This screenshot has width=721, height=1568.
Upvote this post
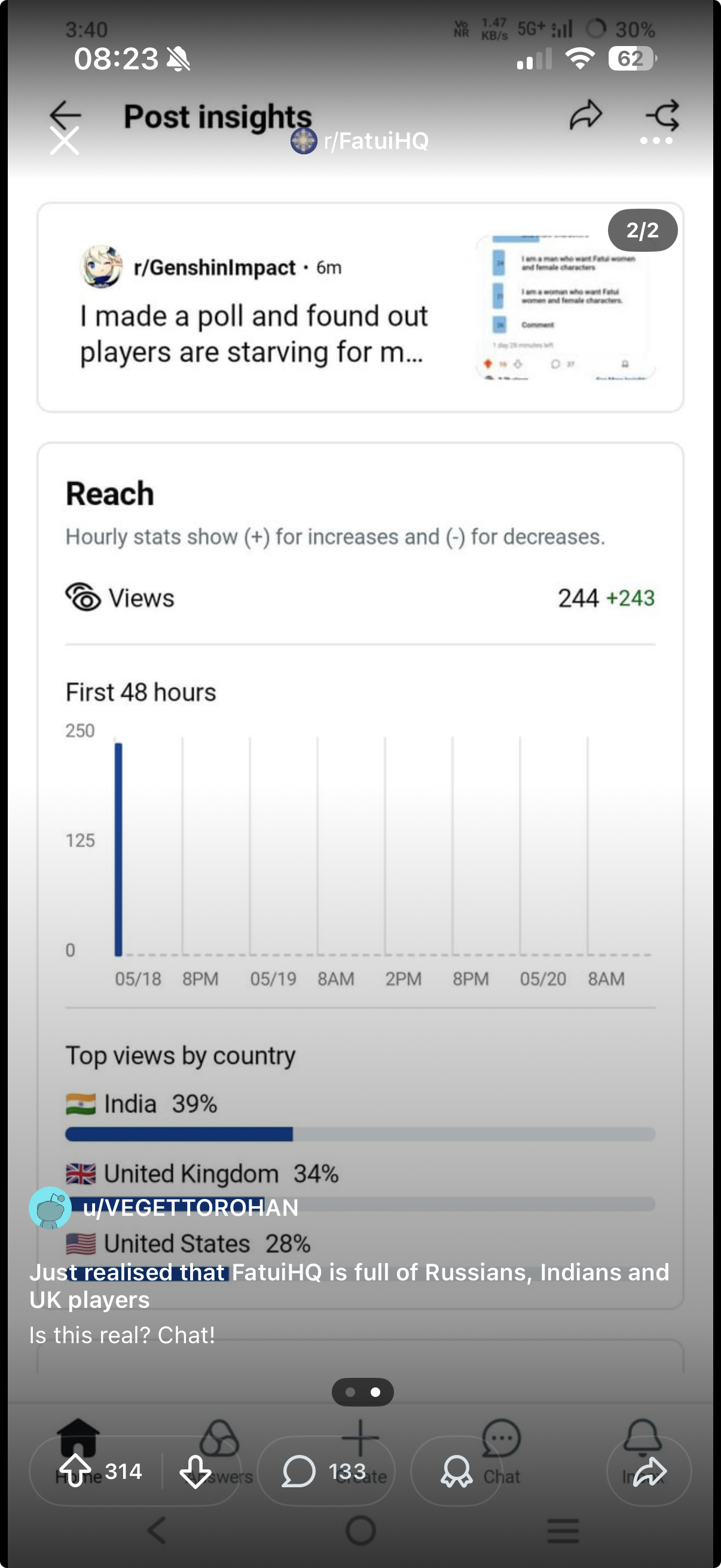[75, 1471]
